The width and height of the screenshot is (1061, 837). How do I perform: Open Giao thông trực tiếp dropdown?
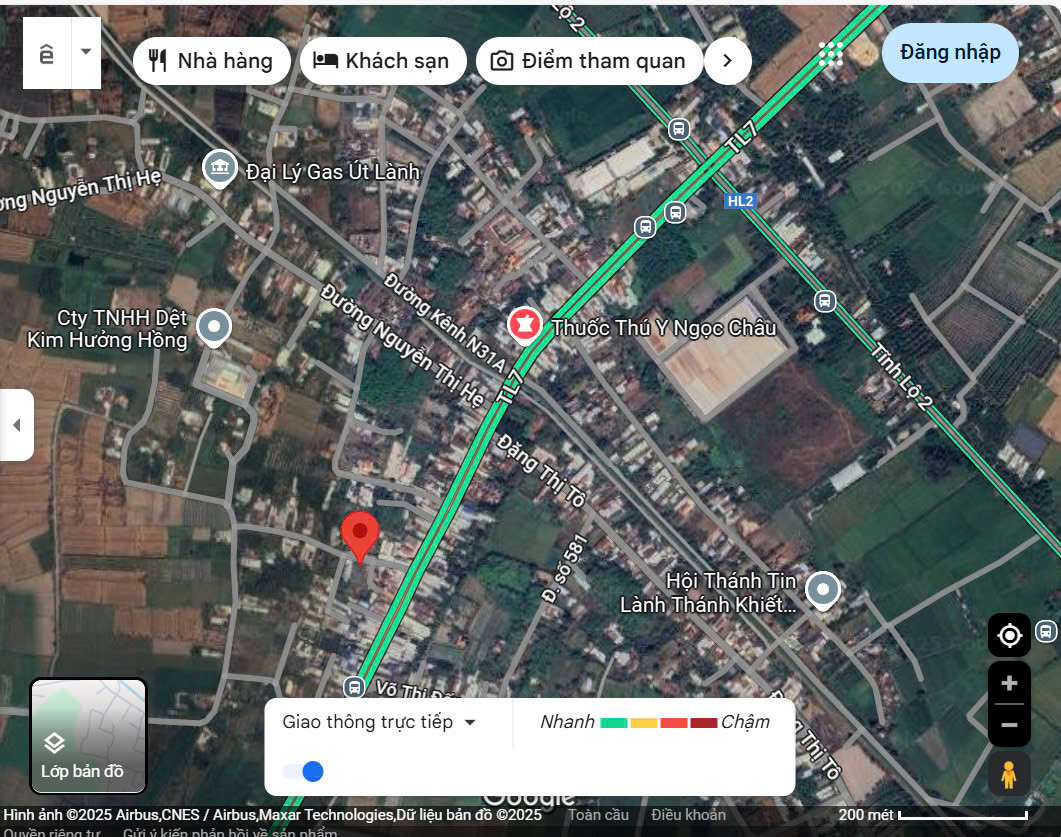pos(379,722)
